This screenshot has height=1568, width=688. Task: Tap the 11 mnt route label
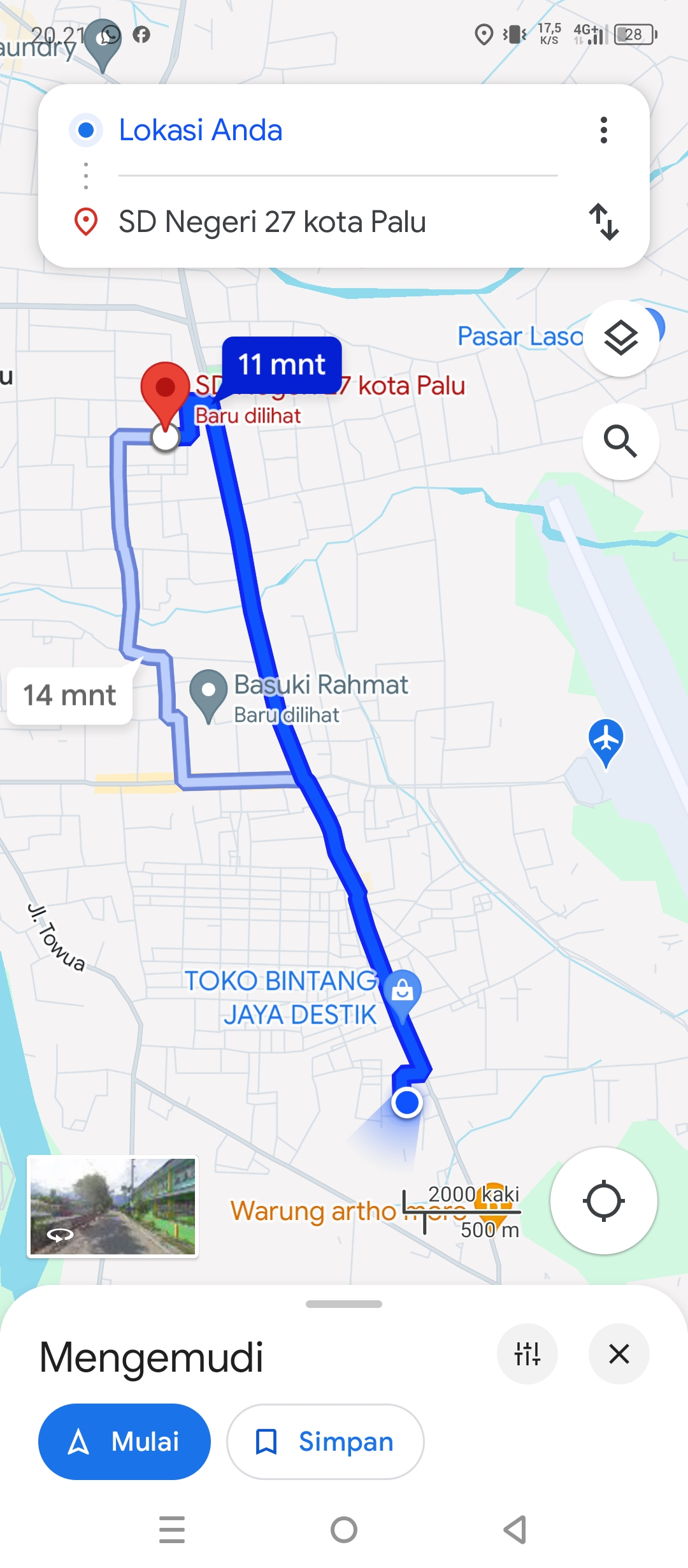[x=282, y=365]
